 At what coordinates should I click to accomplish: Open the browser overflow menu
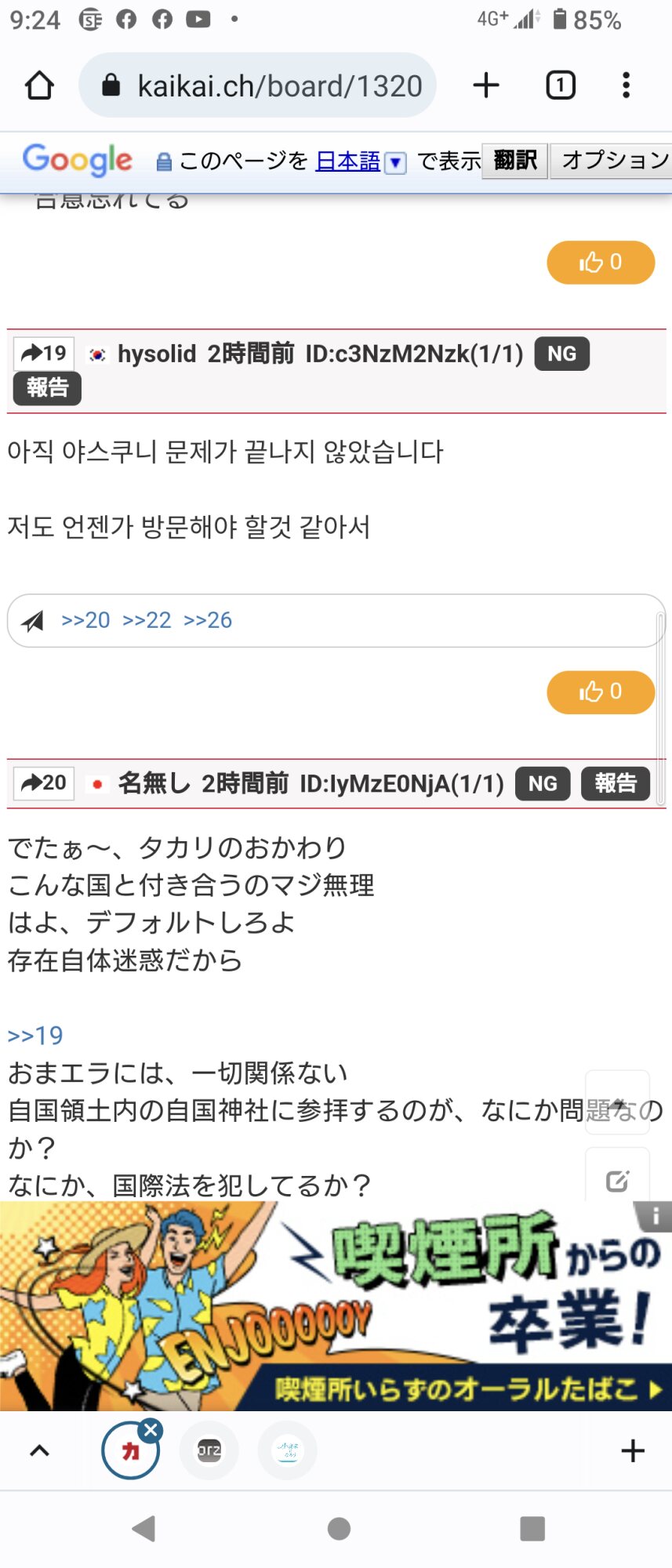tap(625, 85)
